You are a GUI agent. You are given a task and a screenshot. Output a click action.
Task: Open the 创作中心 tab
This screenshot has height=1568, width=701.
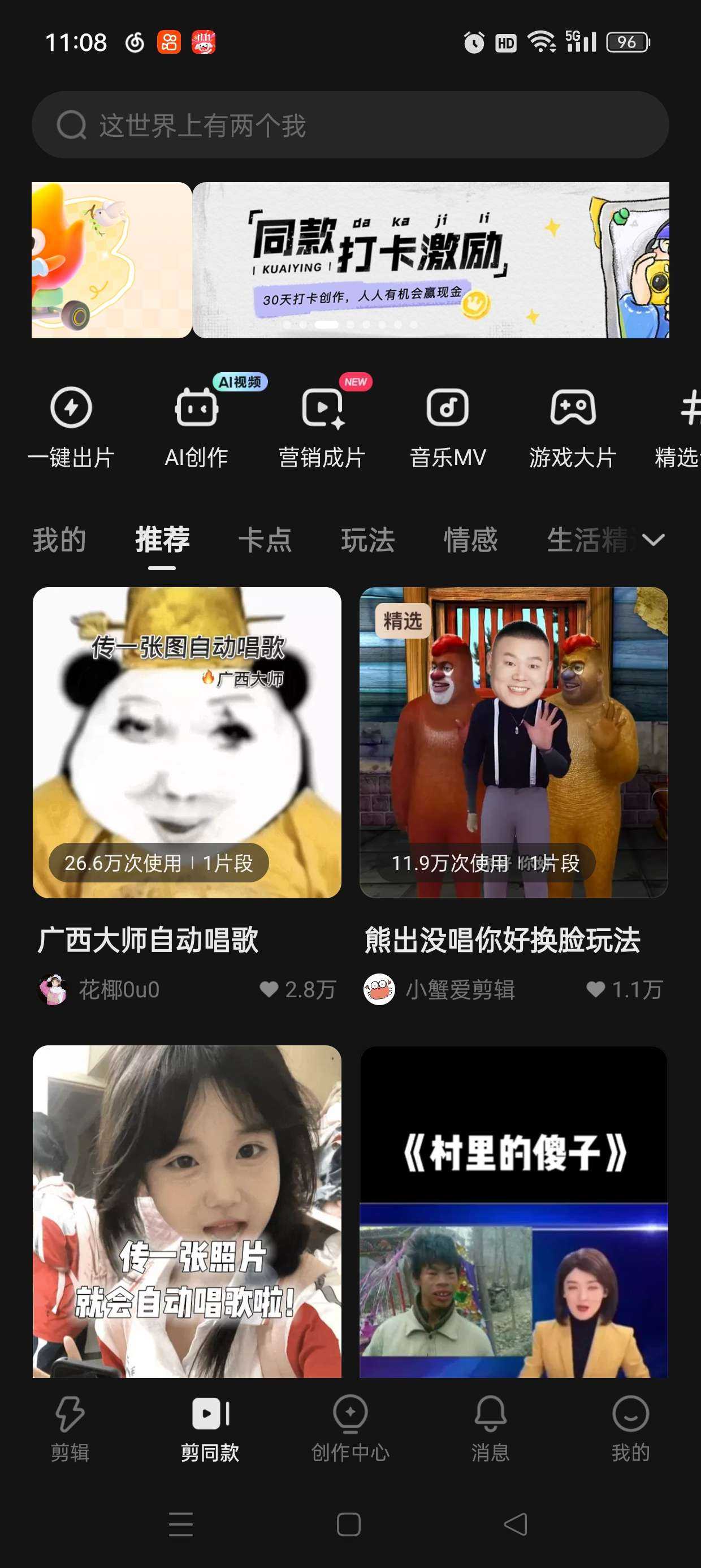[350, 1427]
